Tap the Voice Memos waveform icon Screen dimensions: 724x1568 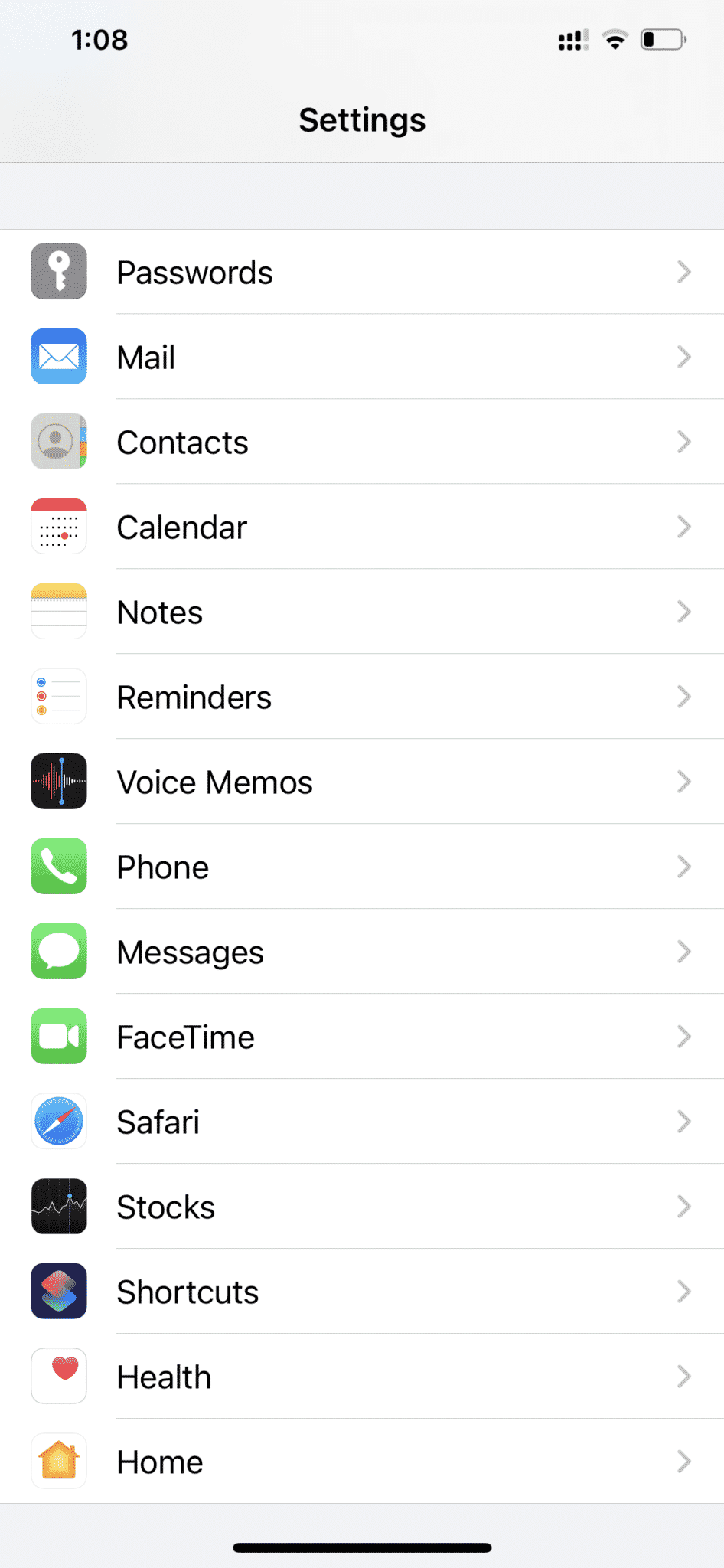(x=59, y=781)
